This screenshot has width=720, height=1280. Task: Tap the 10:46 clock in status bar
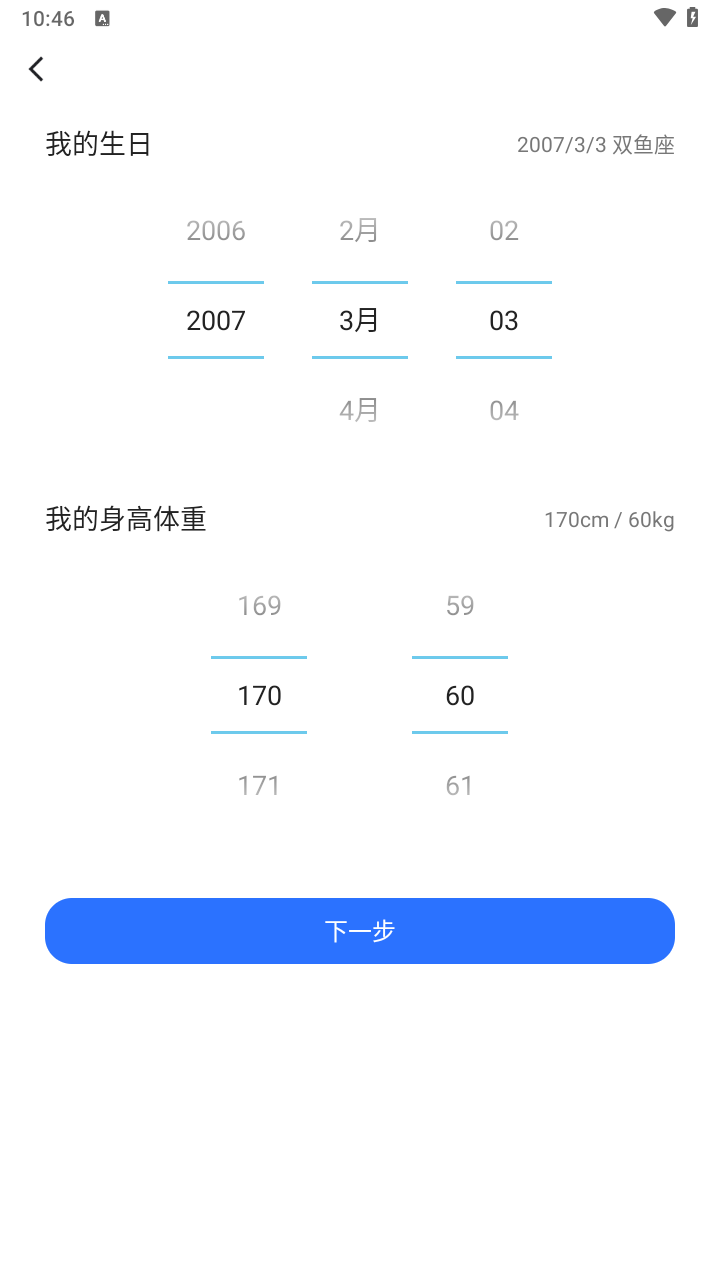click(47, 17)
